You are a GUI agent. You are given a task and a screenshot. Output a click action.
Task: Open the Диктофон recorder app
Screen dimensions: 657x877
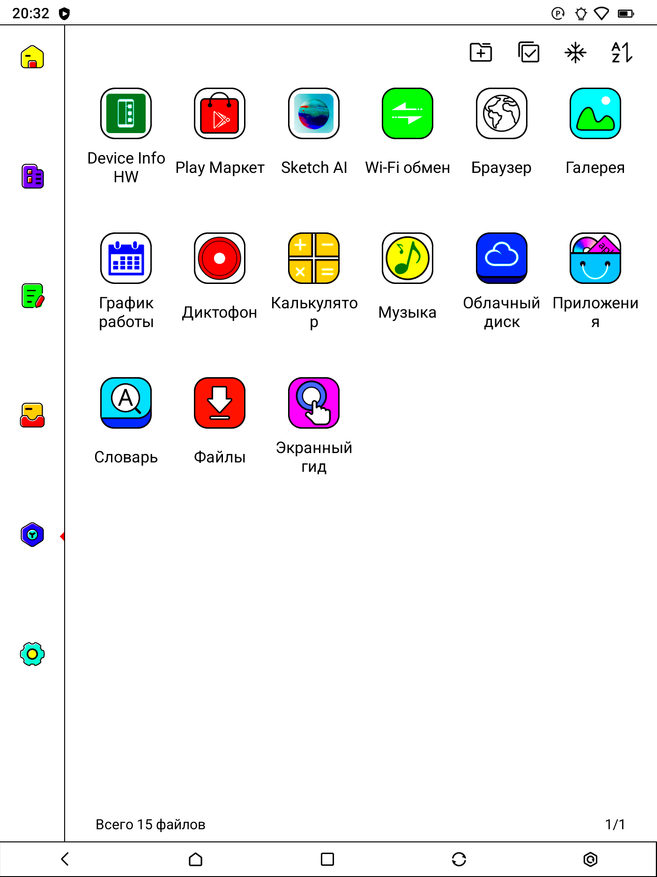pyautogui.click(x=220, y=259)
